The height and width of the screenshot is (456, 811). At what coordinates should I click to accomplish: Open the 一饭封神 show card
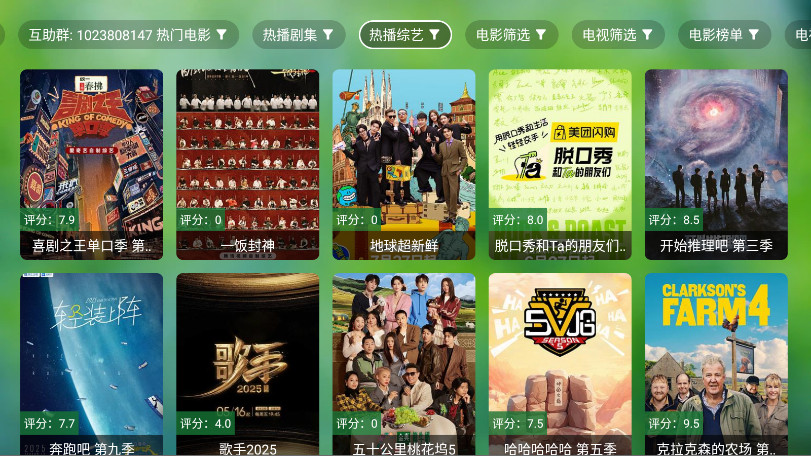pos(247,164)
